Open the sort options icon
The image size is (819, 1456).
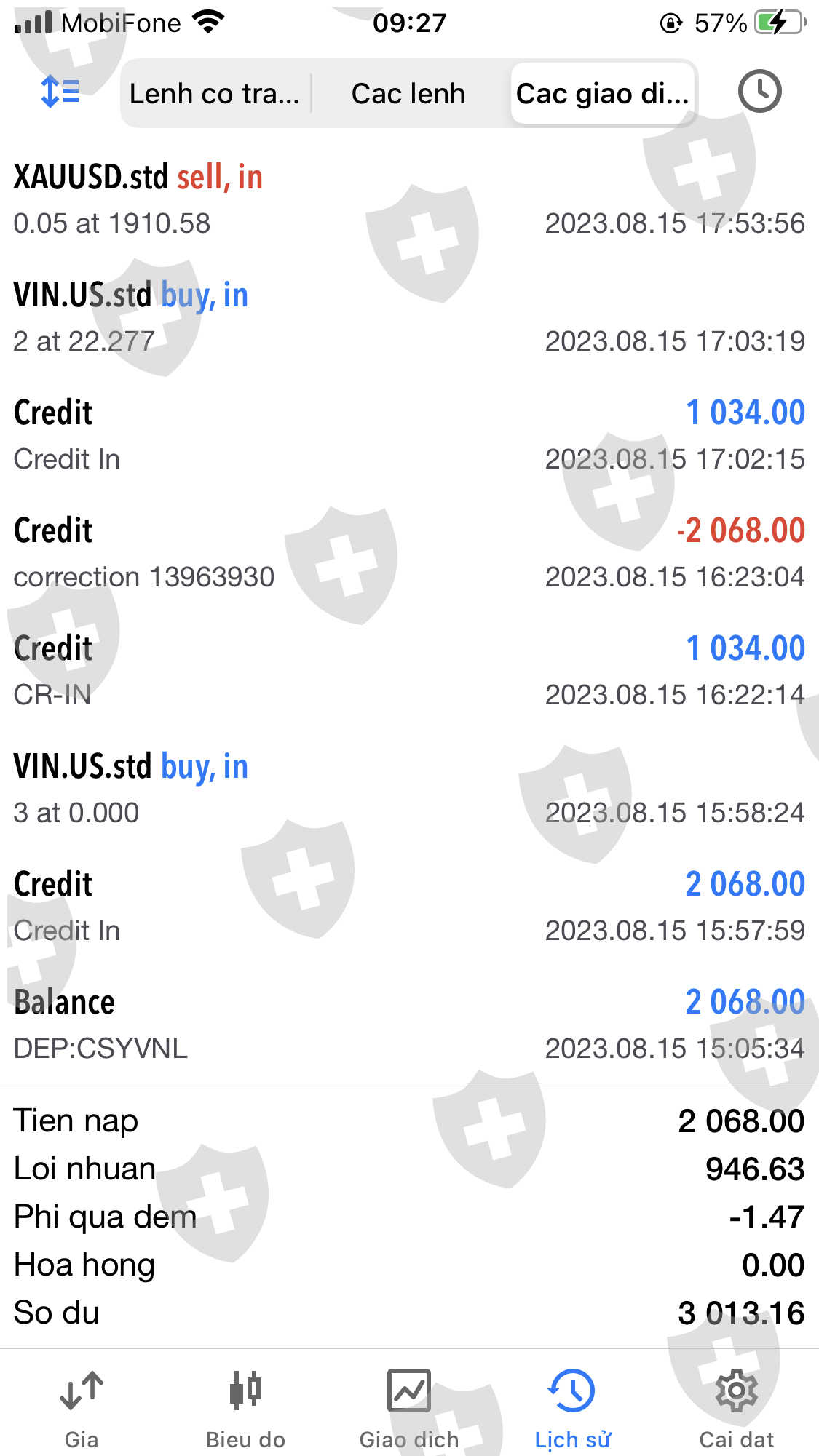point(60,92)
